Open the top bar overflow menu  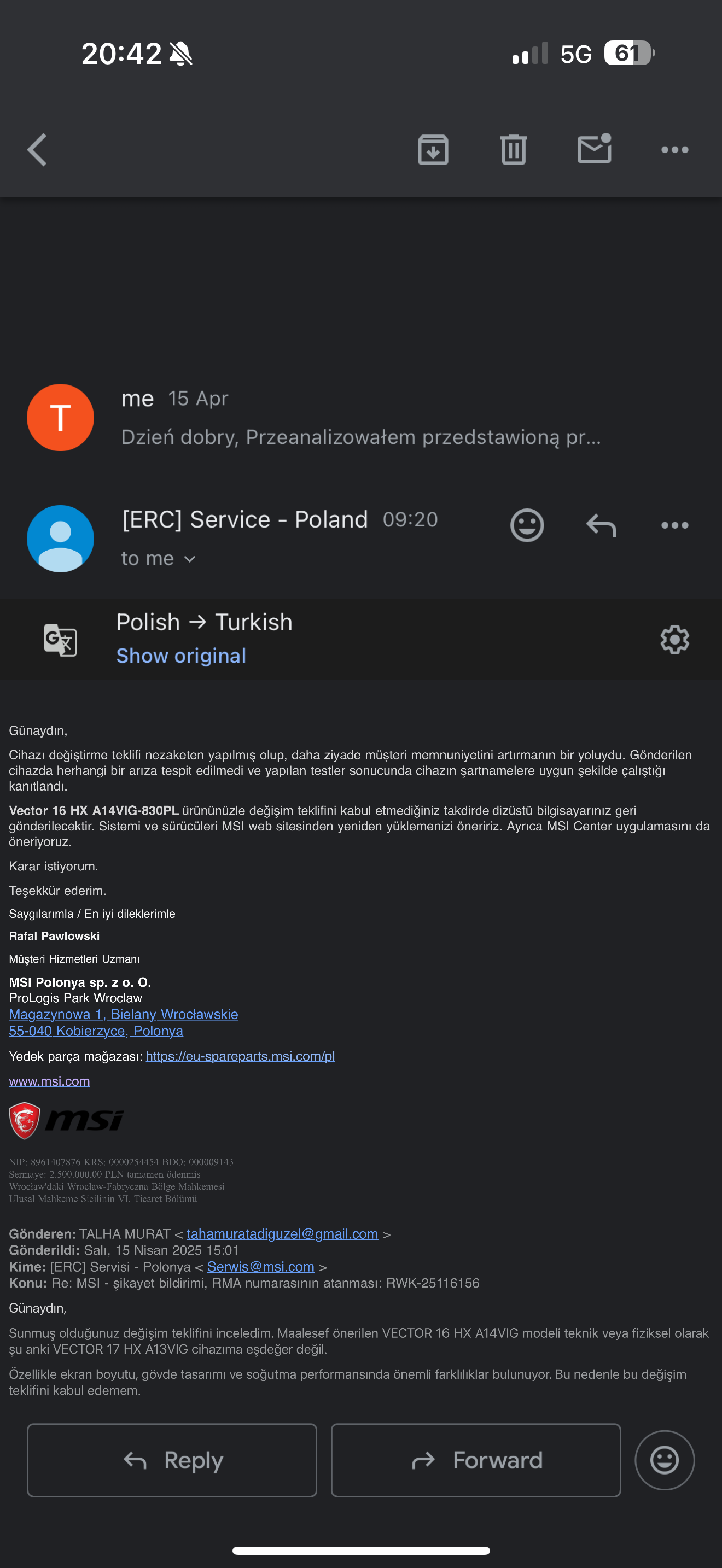(674, 150)
